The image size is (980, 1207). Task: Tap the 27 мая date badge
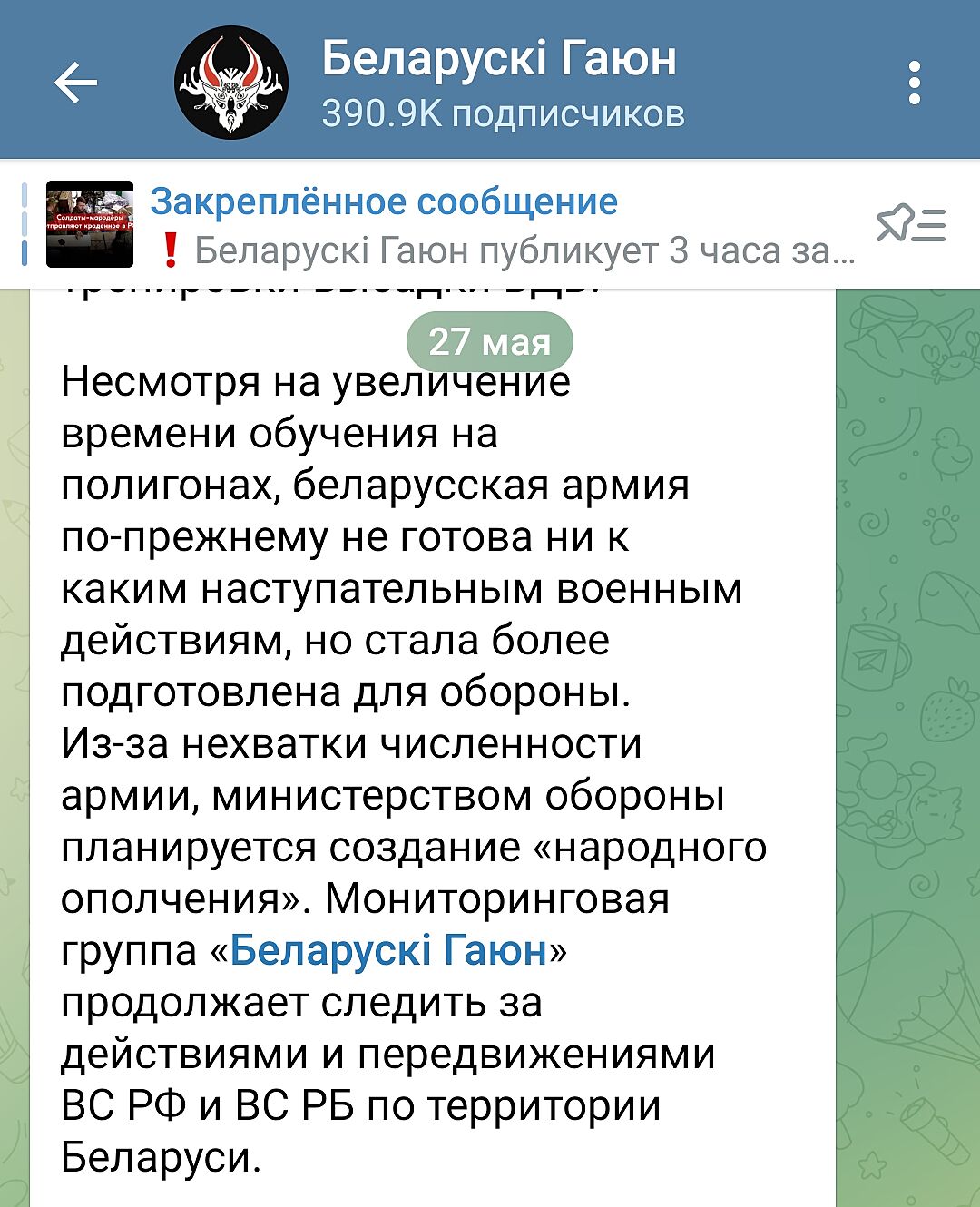click(489, 342)
